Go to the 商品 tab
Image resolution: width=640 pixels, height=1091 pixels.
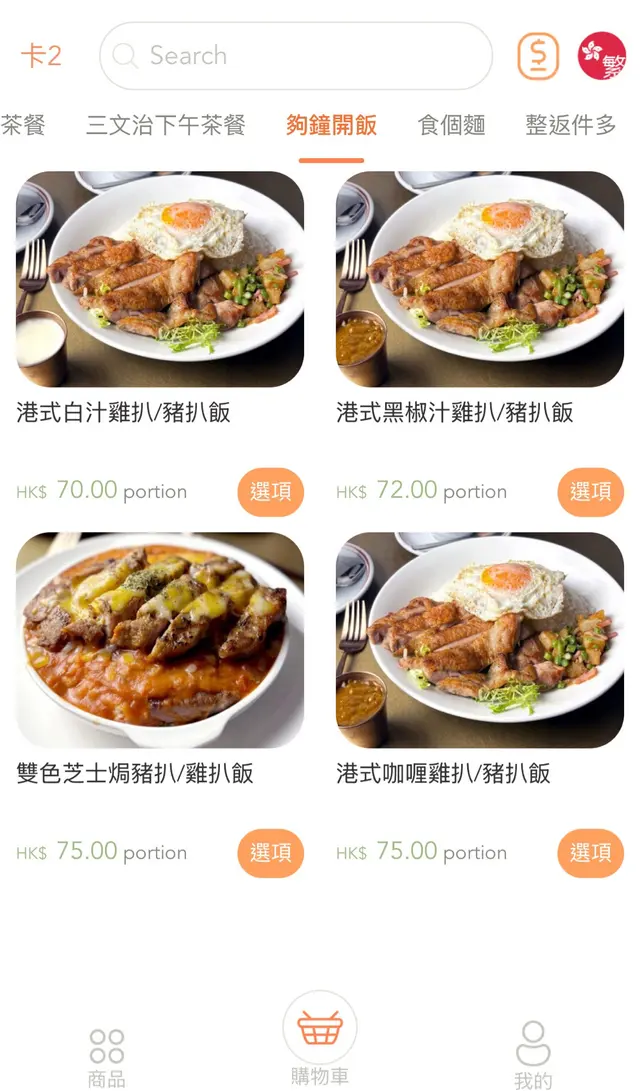pos(107,1057)
